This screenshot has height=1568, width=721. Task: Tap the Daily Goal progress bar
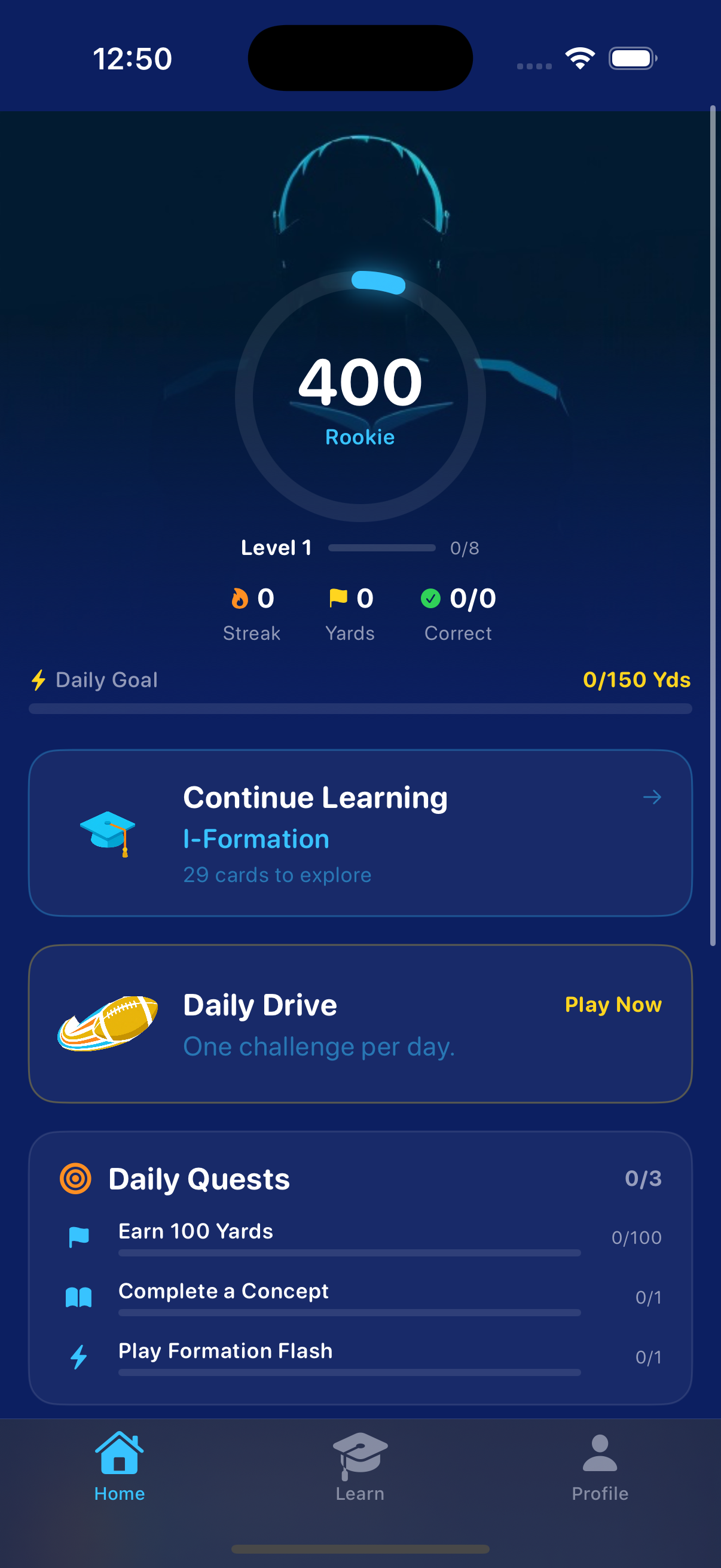360,708
